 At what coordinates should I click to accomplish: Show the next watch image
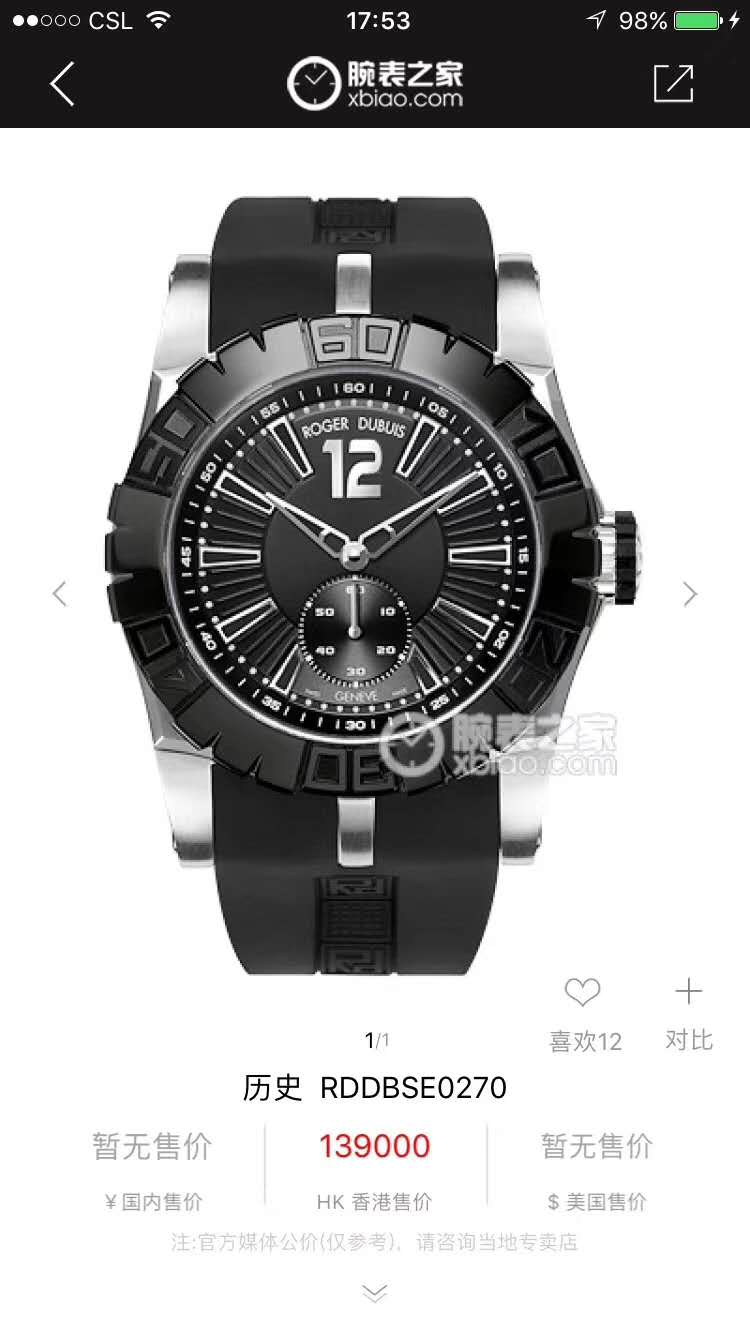coord(690,594)
